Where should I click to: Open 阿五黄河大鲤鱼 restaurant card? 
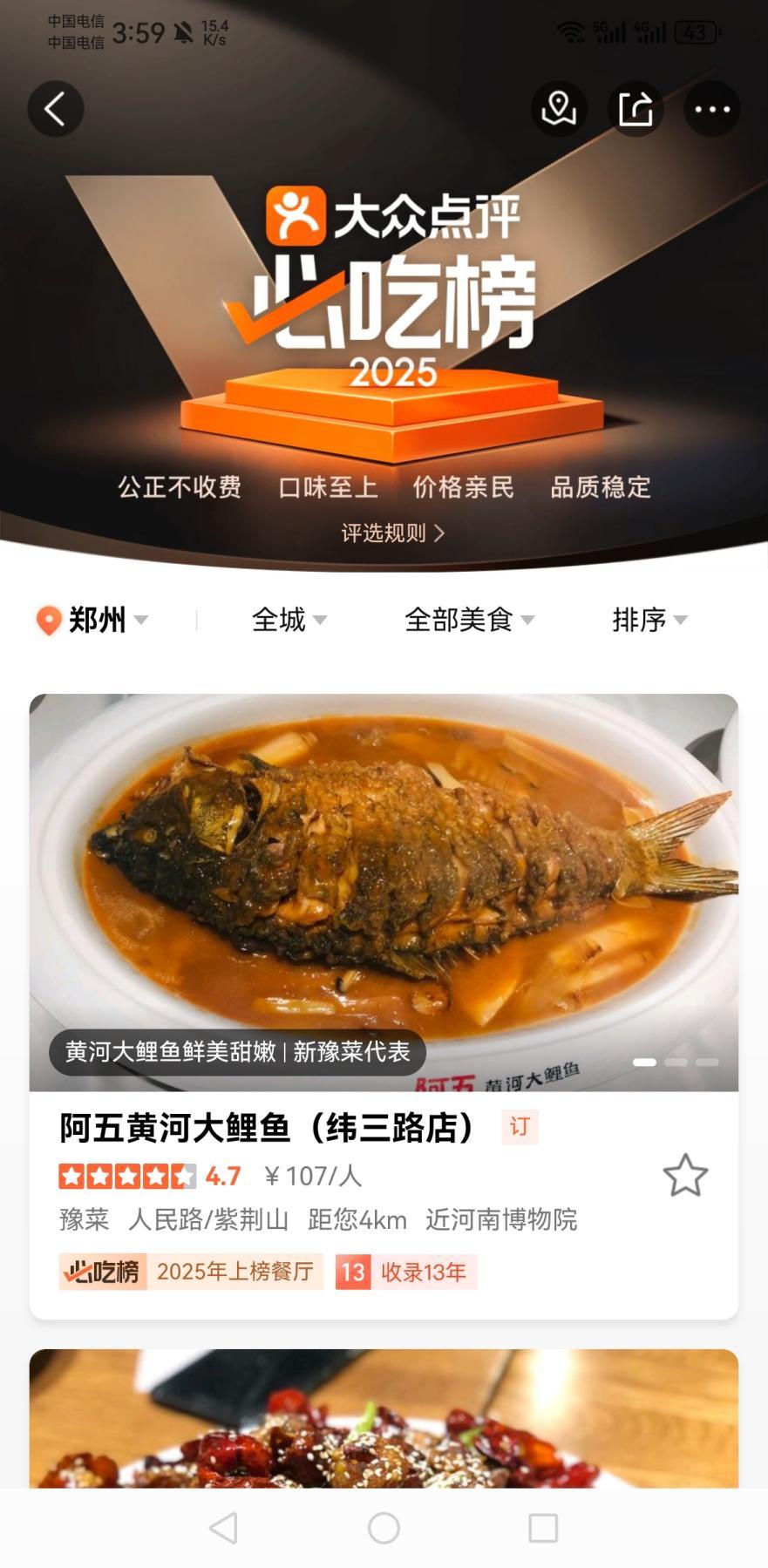coord(268,1127)
